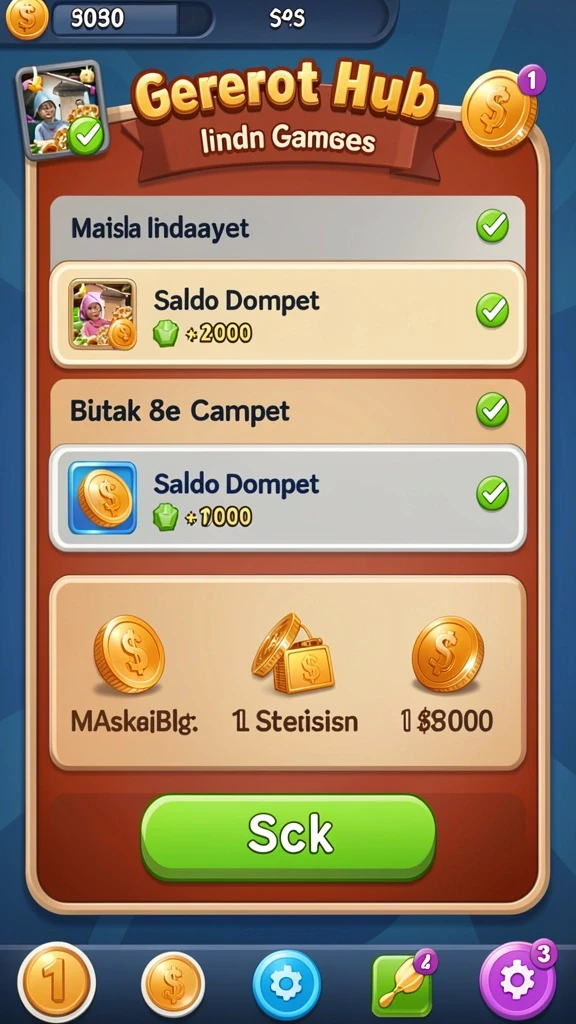Tap the green Sck button
576x1024 pixels.
288,837
